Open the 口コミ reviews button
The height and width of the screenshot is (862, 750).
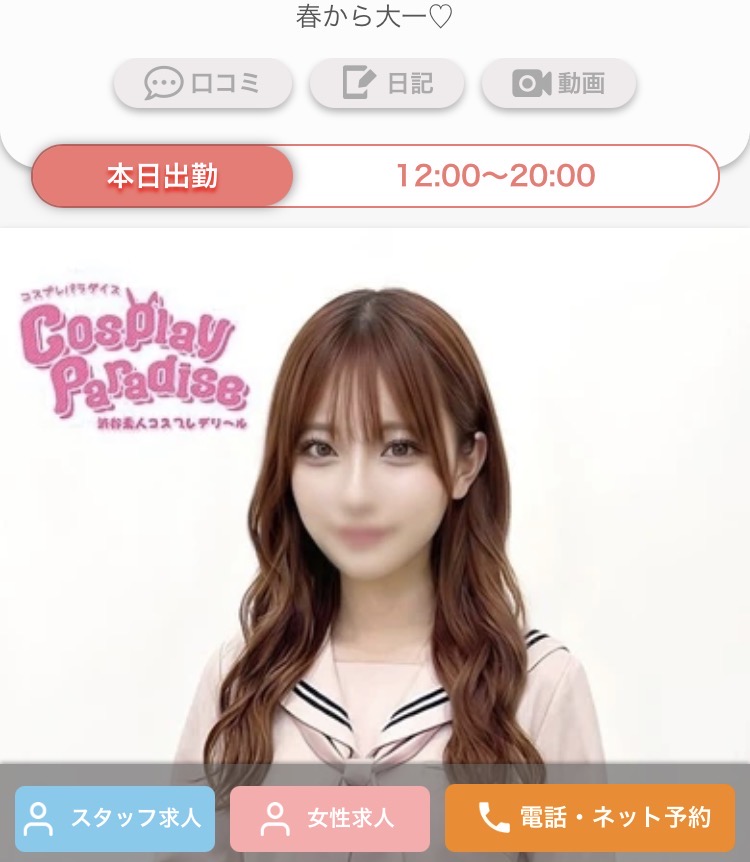tap(203, 83)
